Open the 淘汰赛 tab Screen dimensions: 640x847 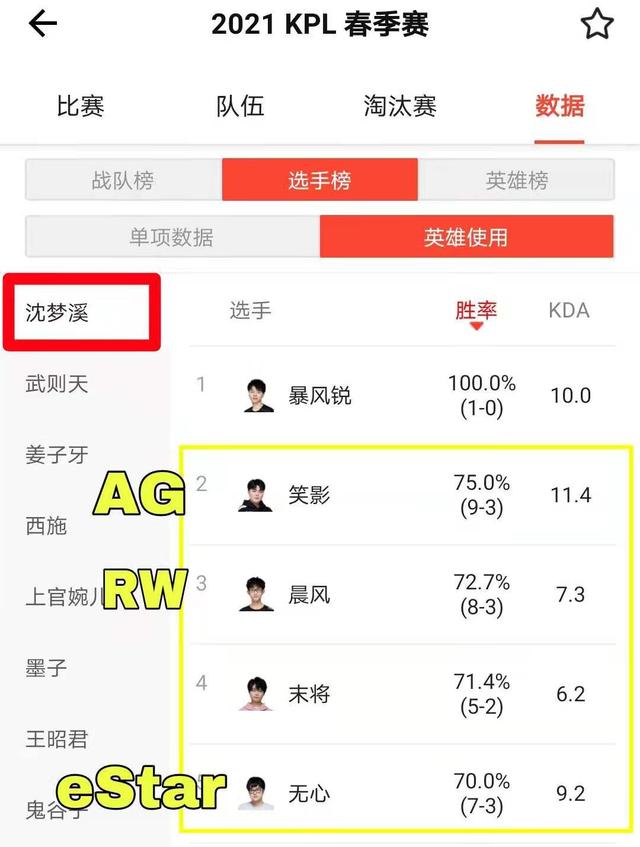[400, 106]
